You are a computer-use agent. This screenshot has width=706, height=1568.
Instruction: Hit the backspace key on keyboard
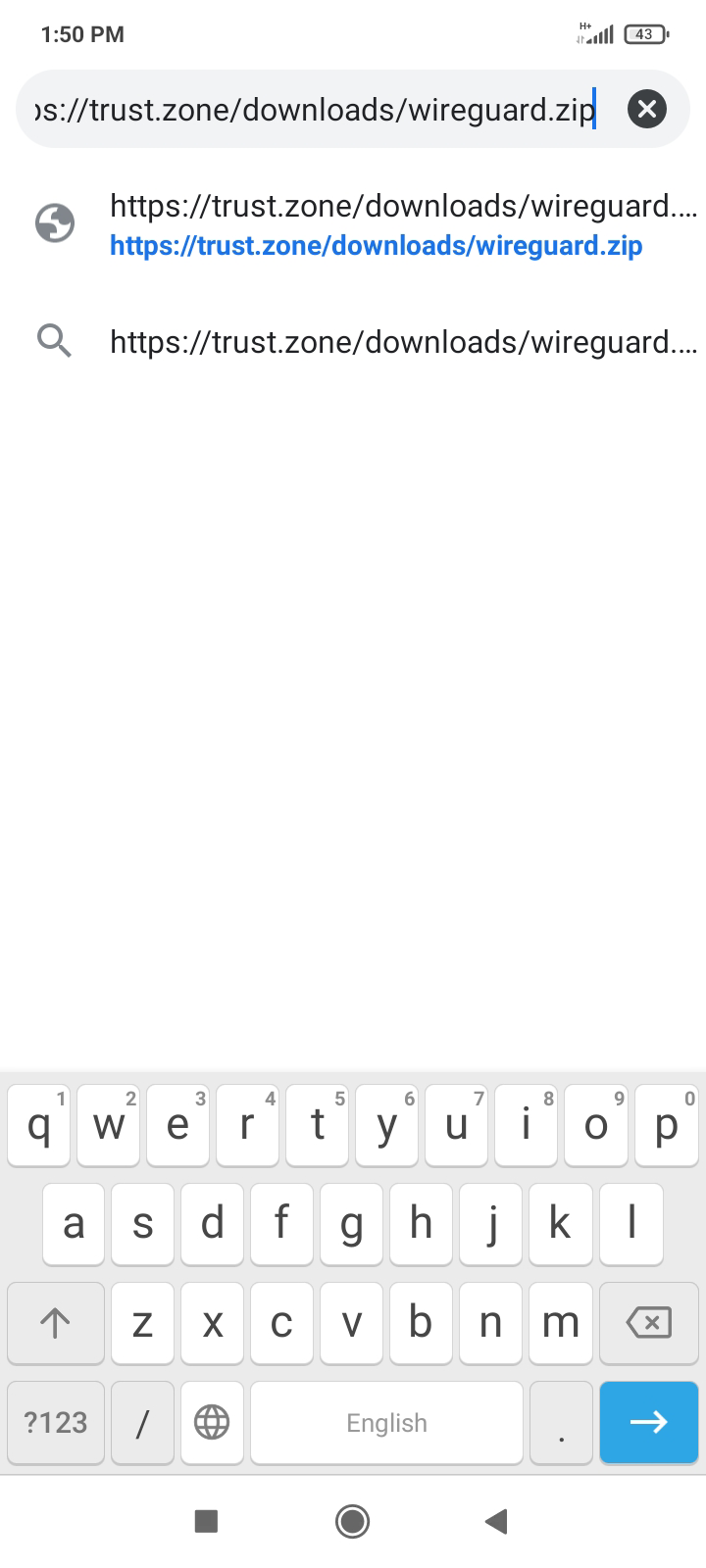(x=648, y=1323)
